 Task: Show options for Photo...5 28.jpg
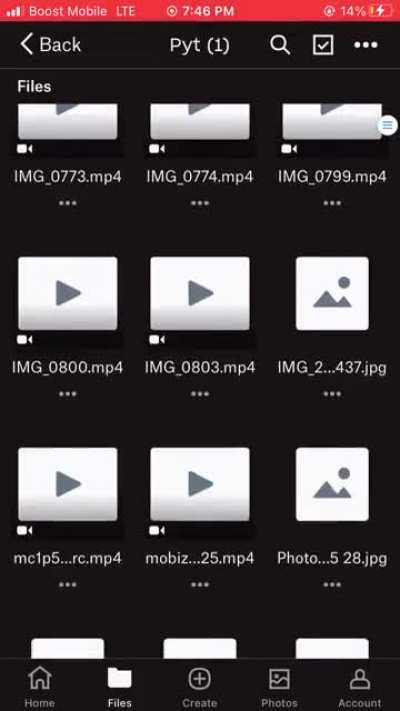tap(332, 585)
